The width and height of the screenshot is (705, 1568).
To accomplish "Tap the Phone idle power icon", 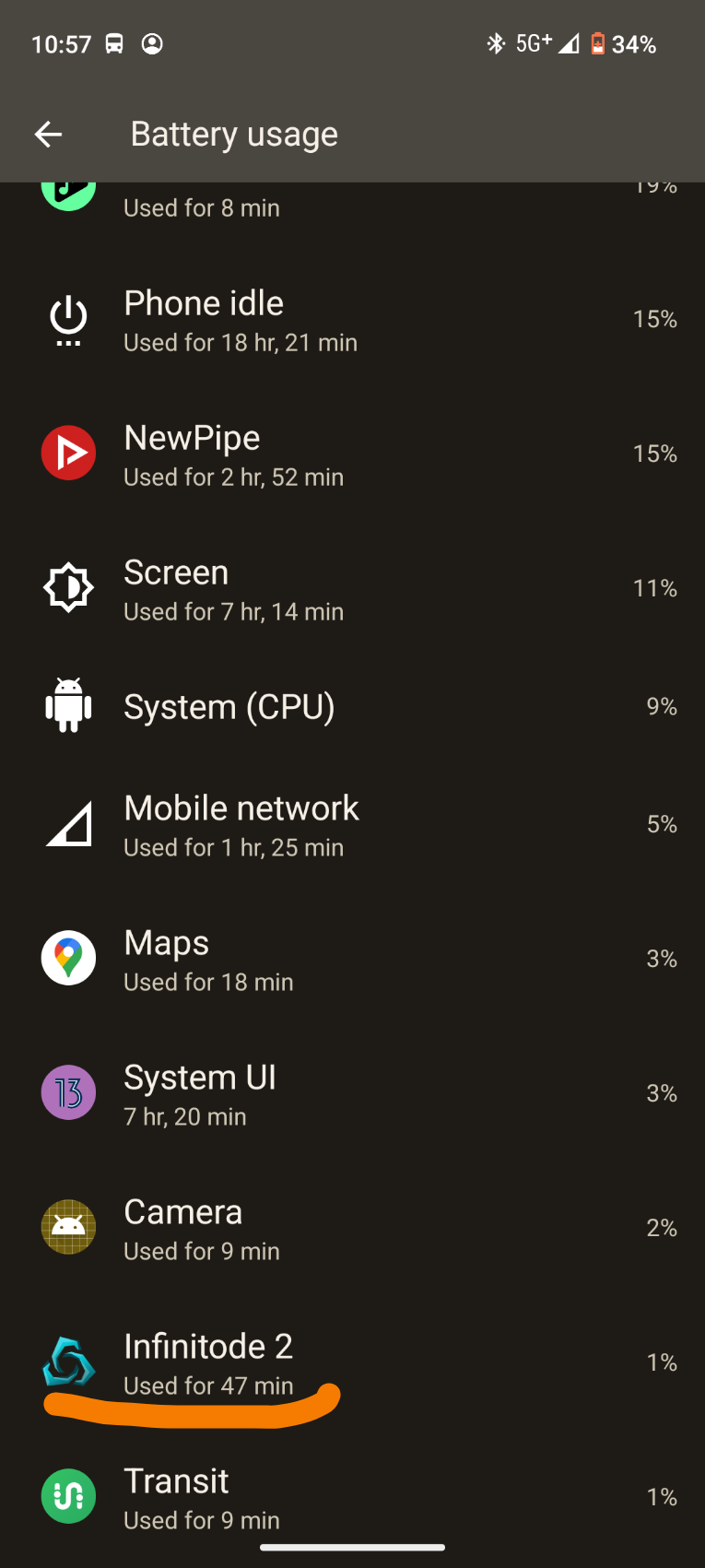I will (x=68, y=318).
